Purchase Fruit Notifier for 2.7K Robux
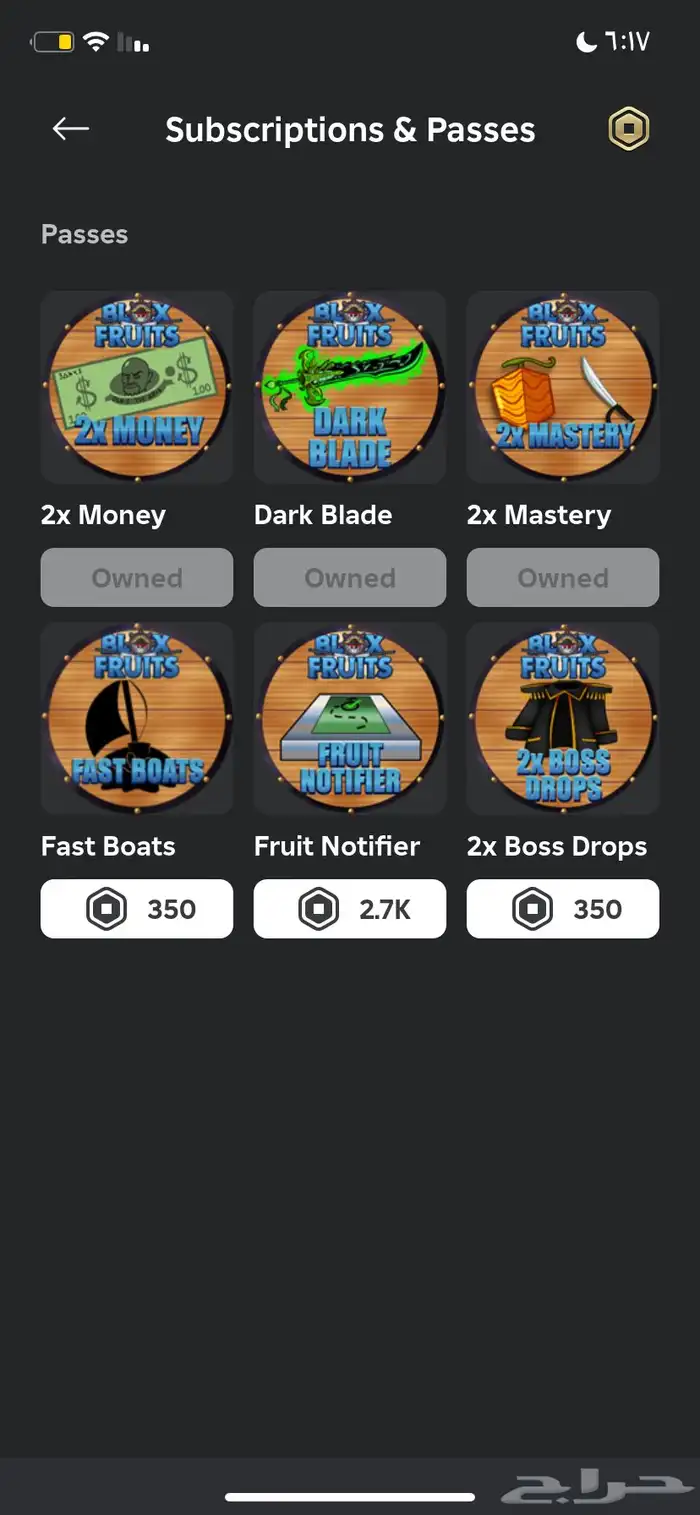The image size is (700, 1515). click(x=350, y=909)
